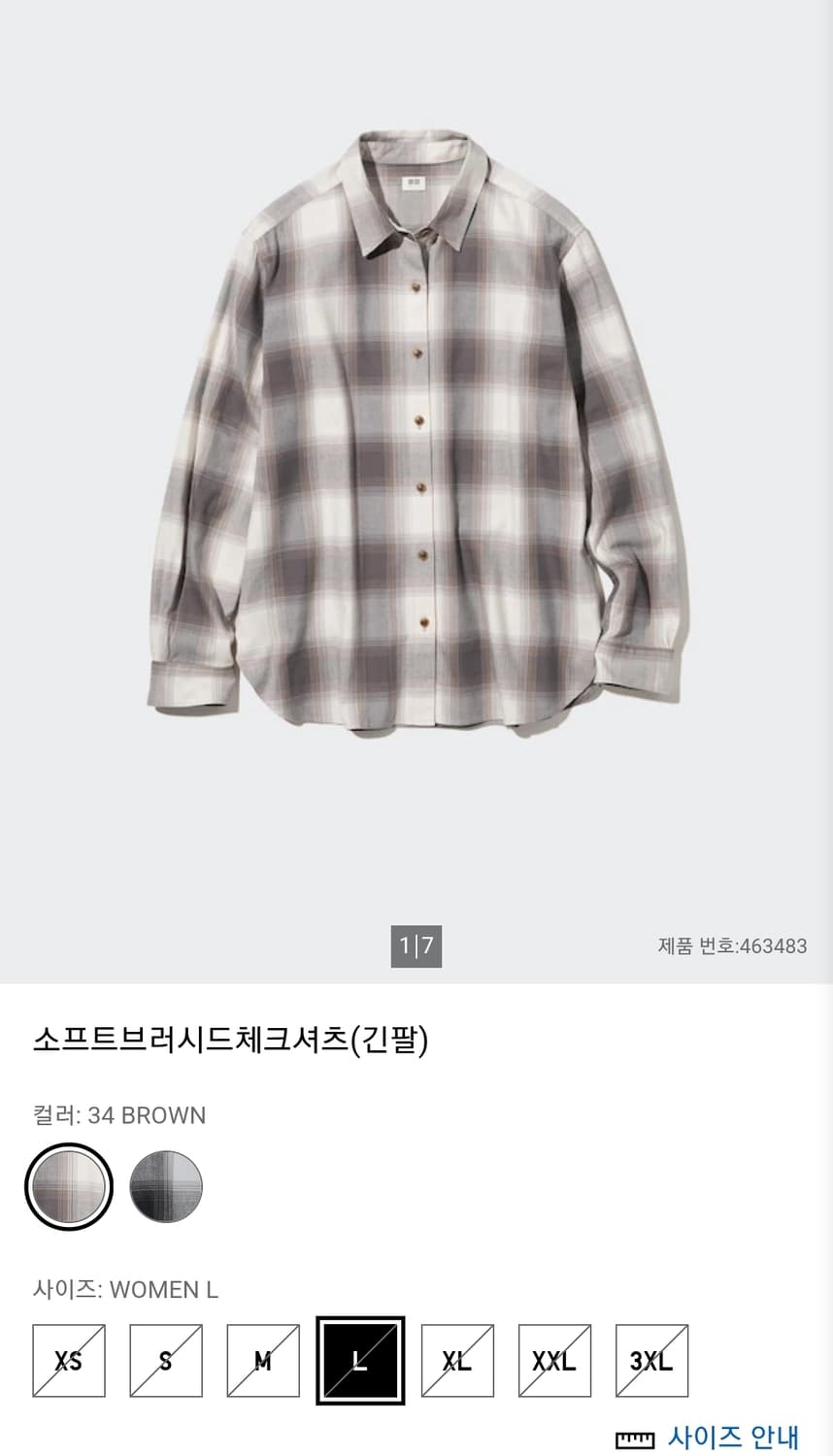Image resolution: width=833 pixels, height=1456 pixels.
Task: Switch to the gray plaid color option
Action: click(165, 1186)
